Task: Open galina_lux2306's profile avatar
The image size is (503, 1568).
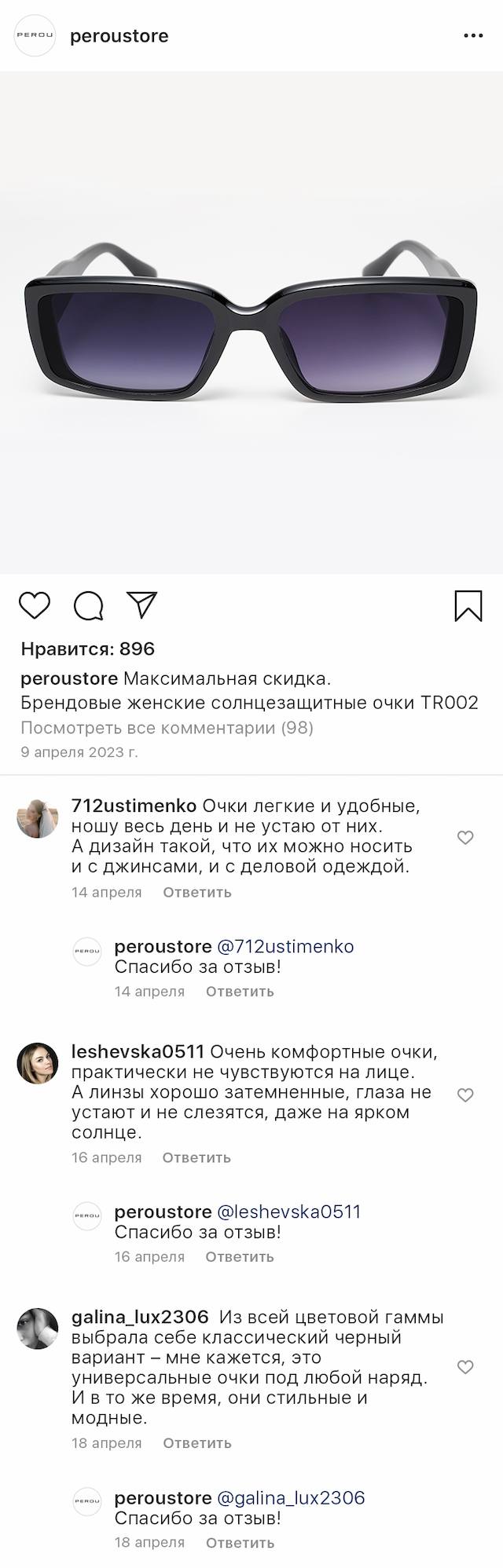Action: click(x=38, y=1328)
